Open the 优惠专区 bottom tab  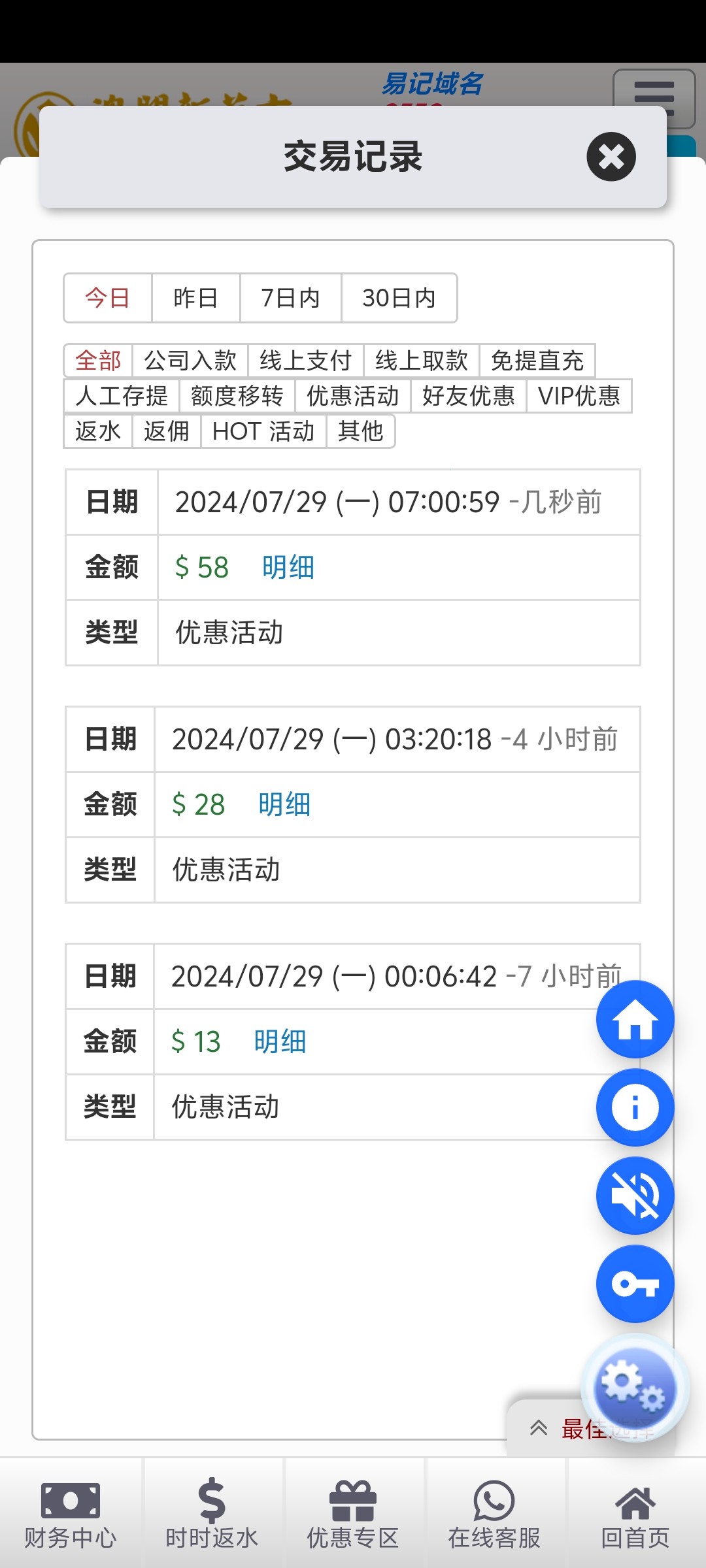click(353, 1513)
